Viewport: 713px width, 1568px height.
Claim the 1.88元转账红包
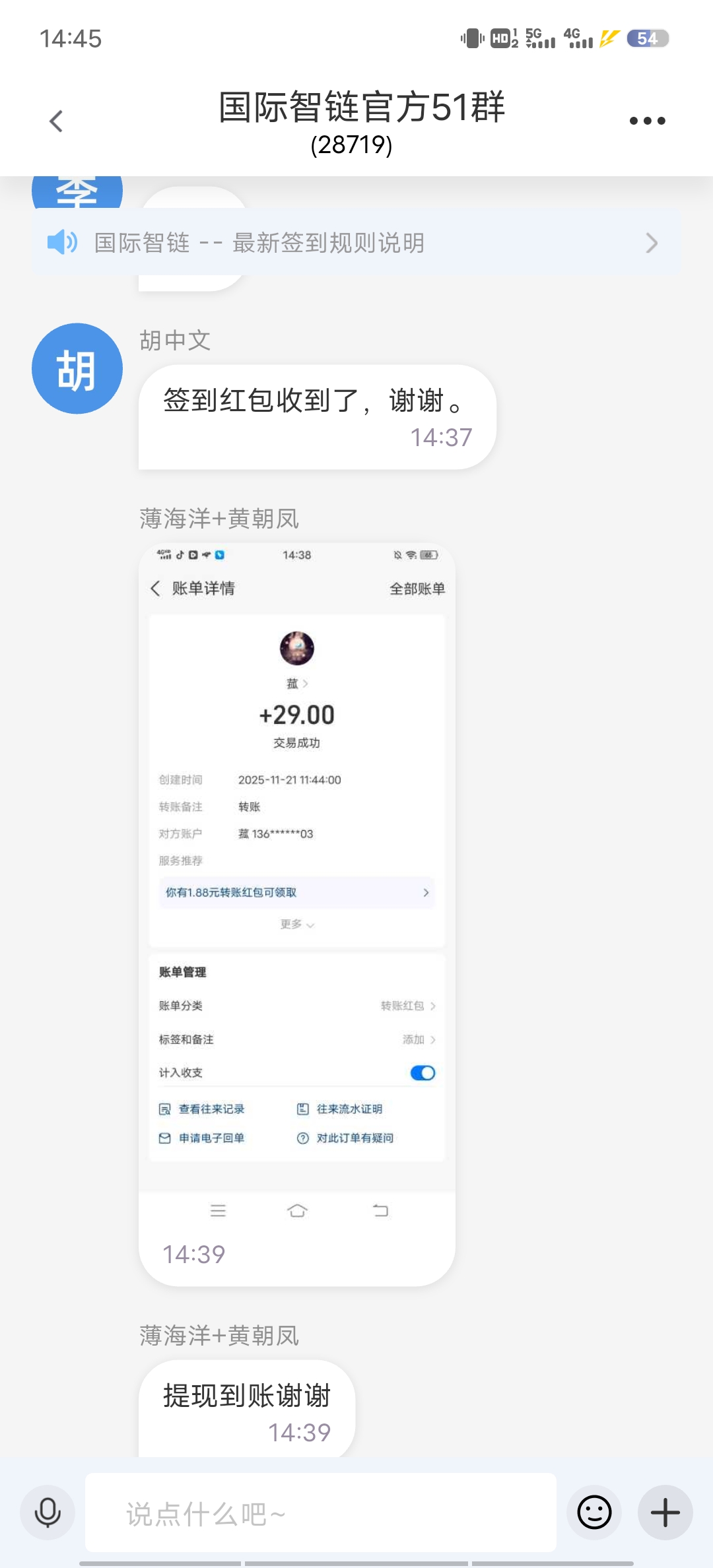coord(297,894)
